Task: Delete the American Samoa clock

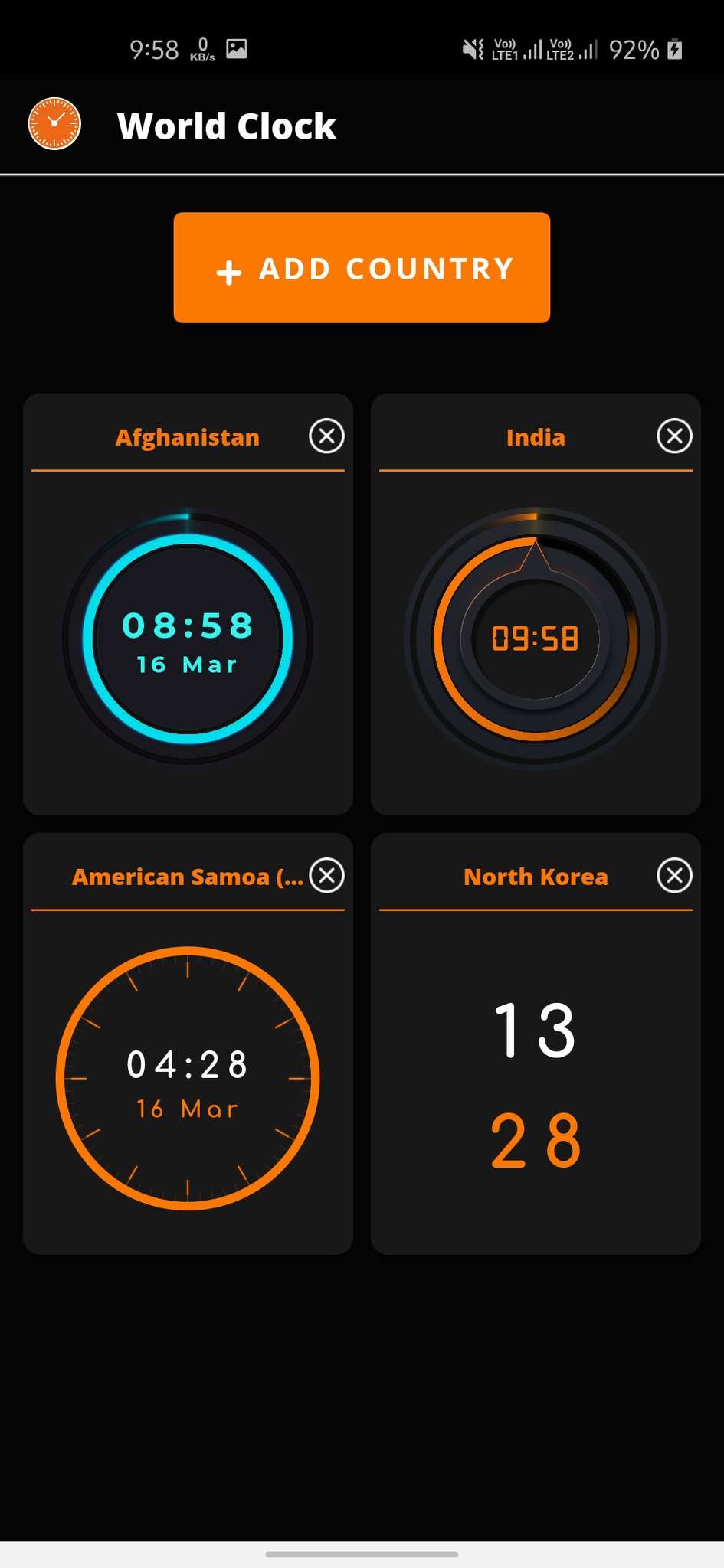Action: tap(326, 875)
